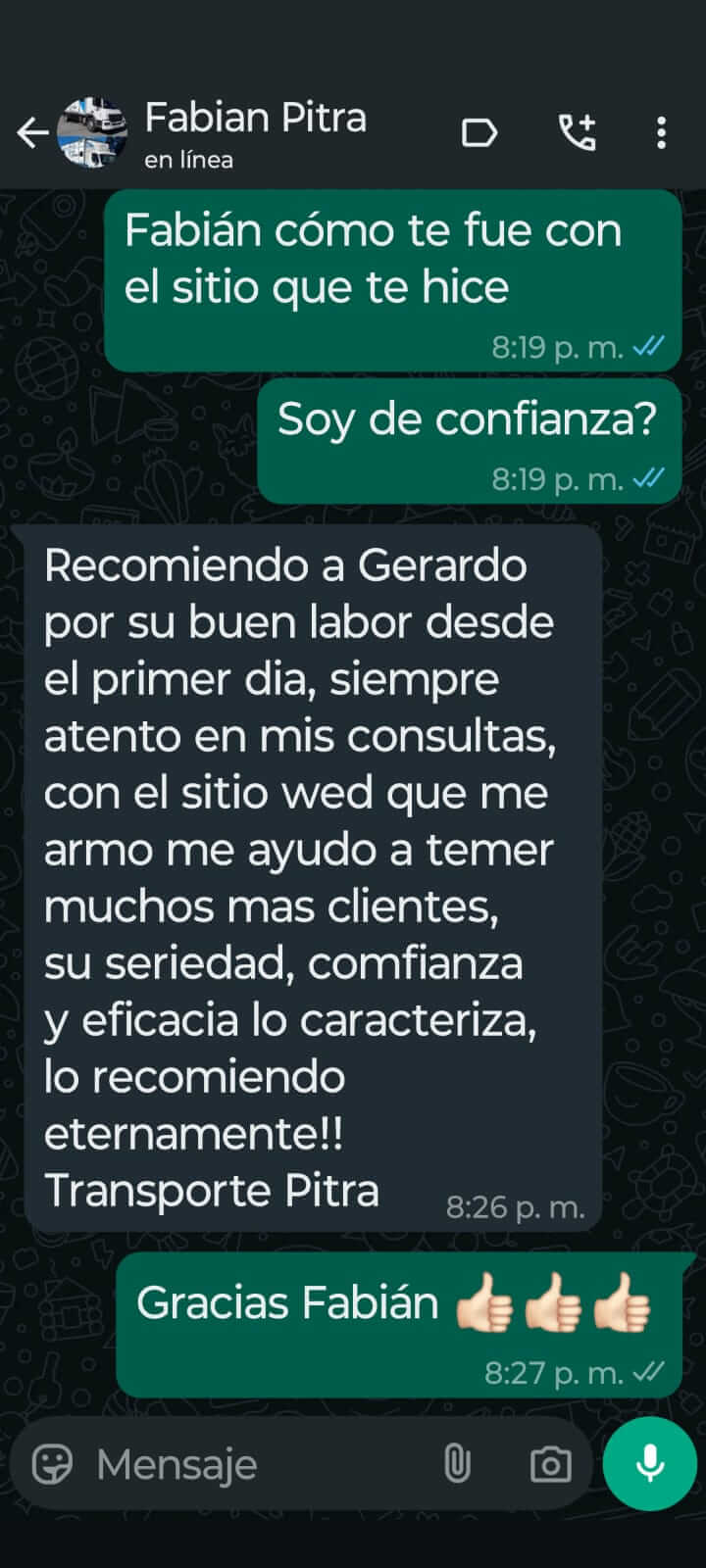Tap the voice message microphone button
Viewport: 706px width, 1568px height.
[650, 1463]
